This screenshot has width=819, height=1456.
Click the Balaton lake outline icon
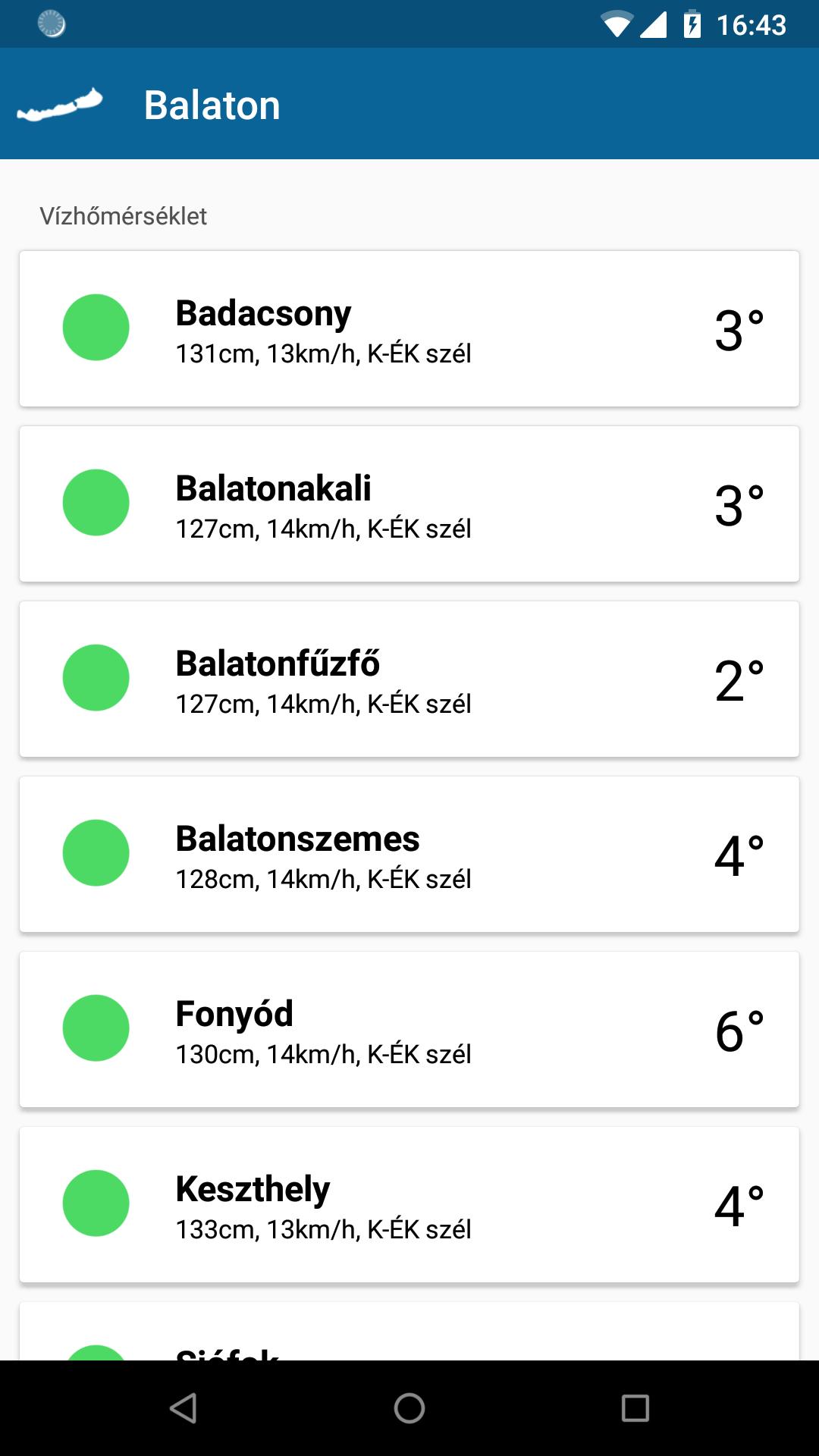coord(61,104)
